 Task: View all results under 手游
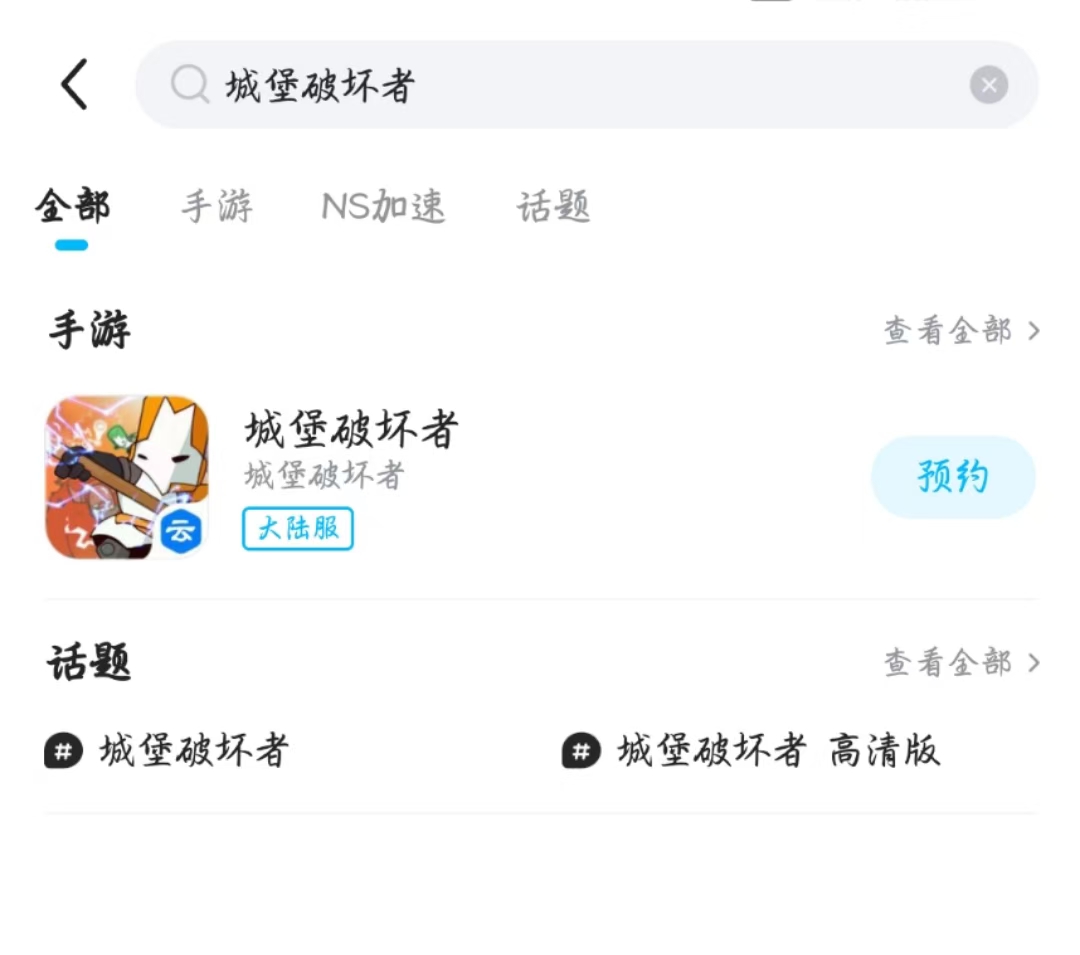tap(961, 331)
